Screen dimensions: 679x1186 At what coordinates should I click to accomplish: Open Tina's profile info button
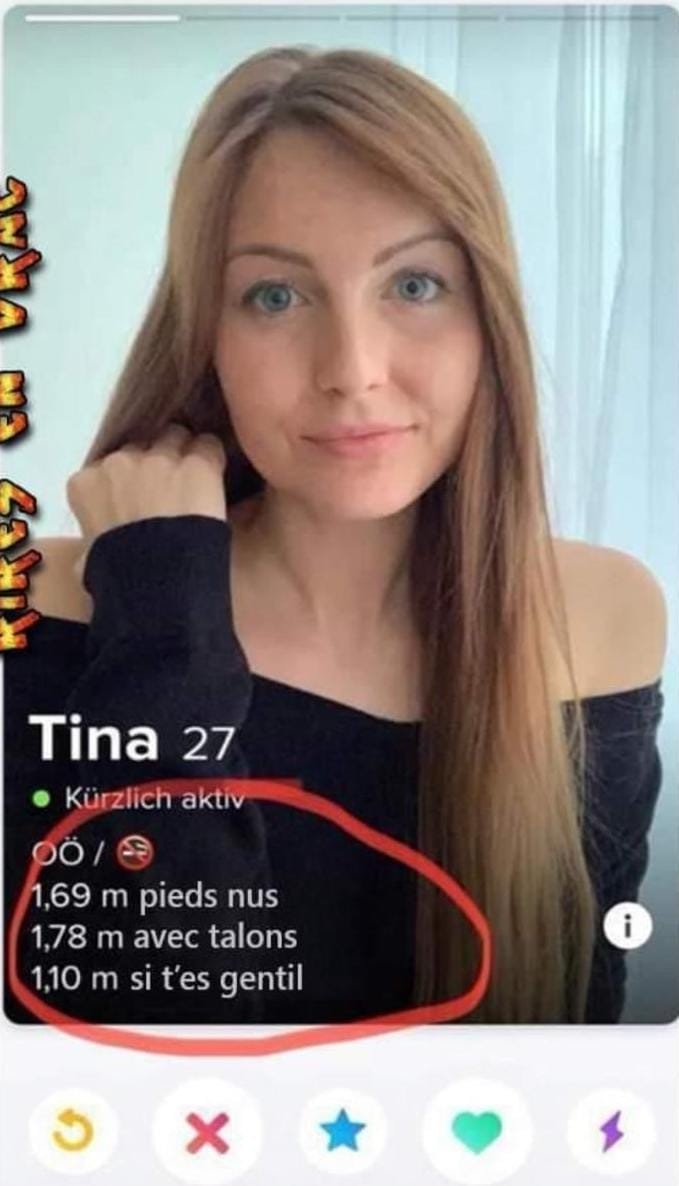628,927
